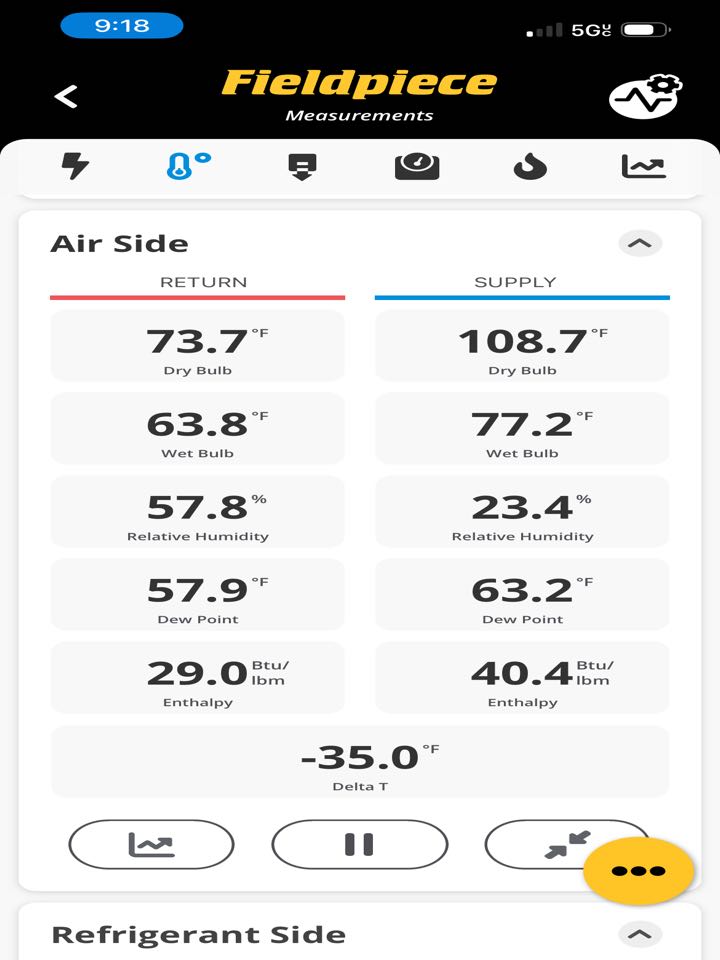Switch to the electrical lightning tab
The image size is (720, 960).
pos(75,165)
